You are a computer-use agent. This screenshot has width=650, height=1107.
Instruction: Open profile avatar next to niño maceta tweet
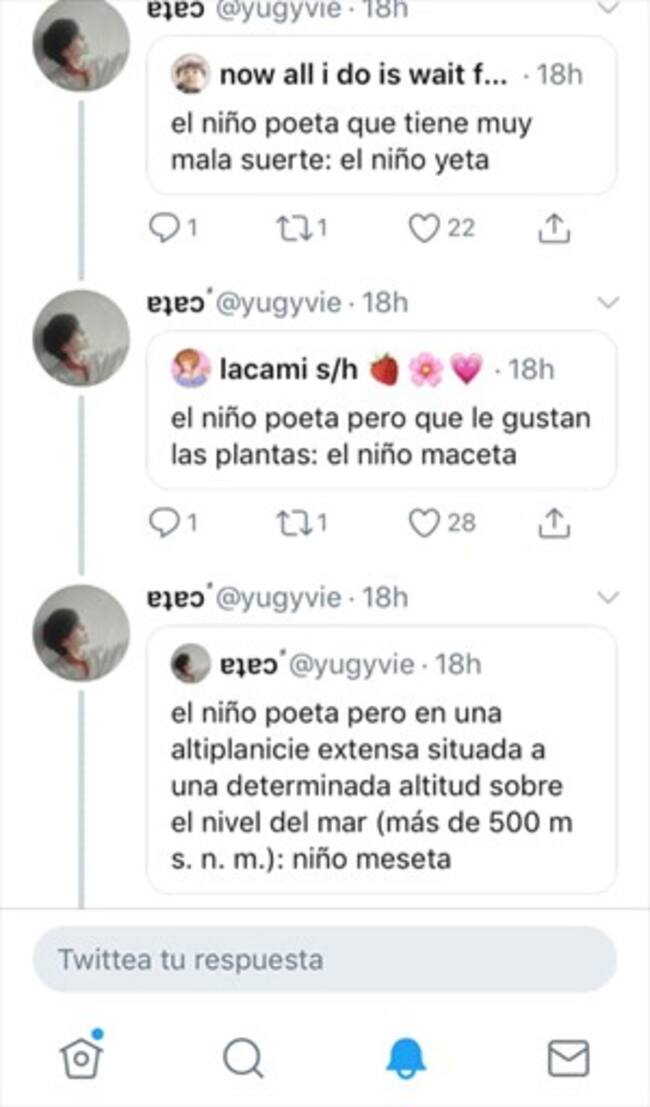(x=81, y=338)
